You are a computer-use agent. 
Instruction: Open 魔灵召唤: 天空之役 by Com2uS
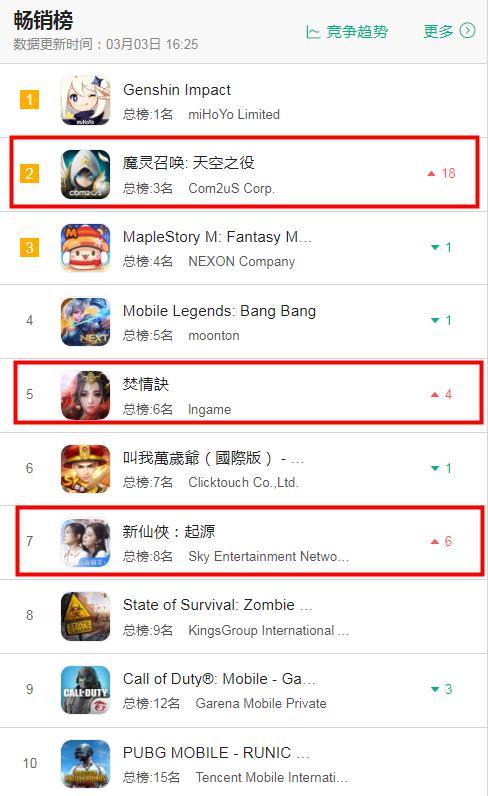pos(244,174)
